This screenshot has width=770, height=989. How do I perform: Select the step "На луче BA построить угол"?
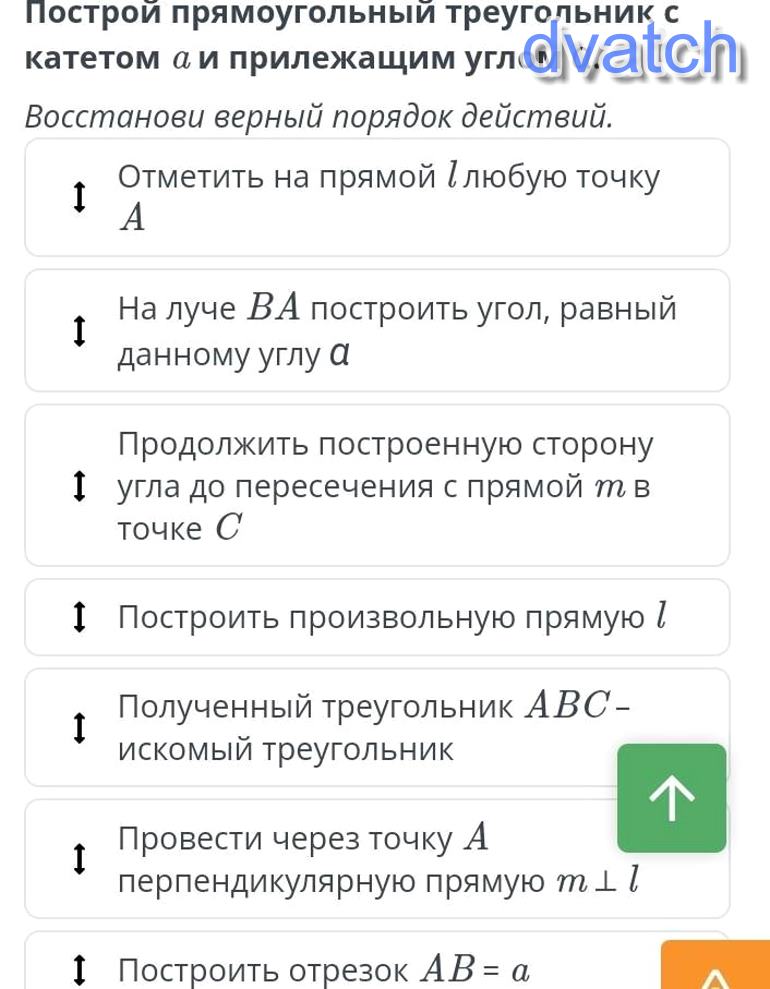[x=377, y=331]
